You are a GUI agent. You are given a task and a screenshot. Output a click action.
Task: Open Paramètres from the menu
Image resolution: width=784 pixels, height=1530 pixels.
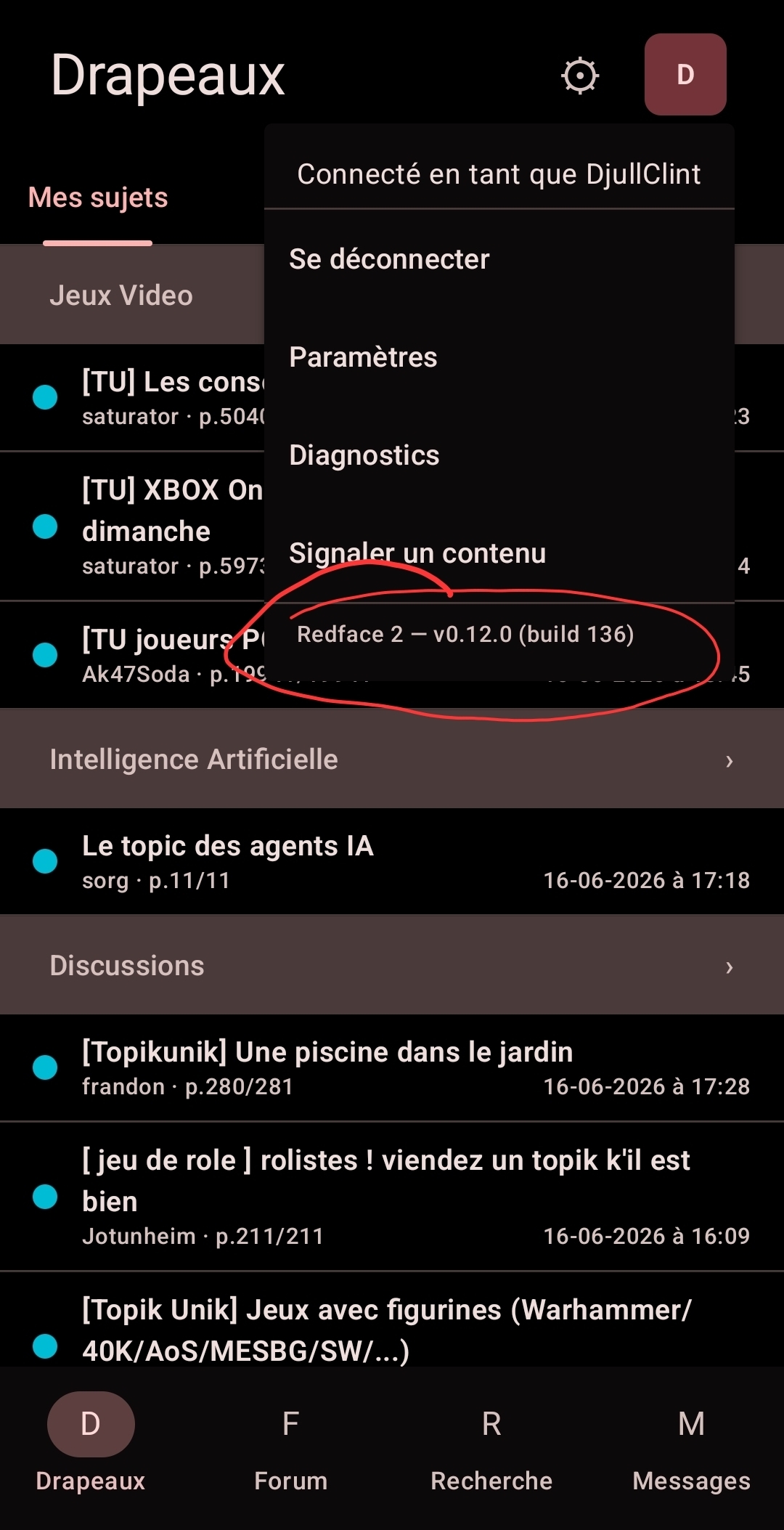[499, 357]
